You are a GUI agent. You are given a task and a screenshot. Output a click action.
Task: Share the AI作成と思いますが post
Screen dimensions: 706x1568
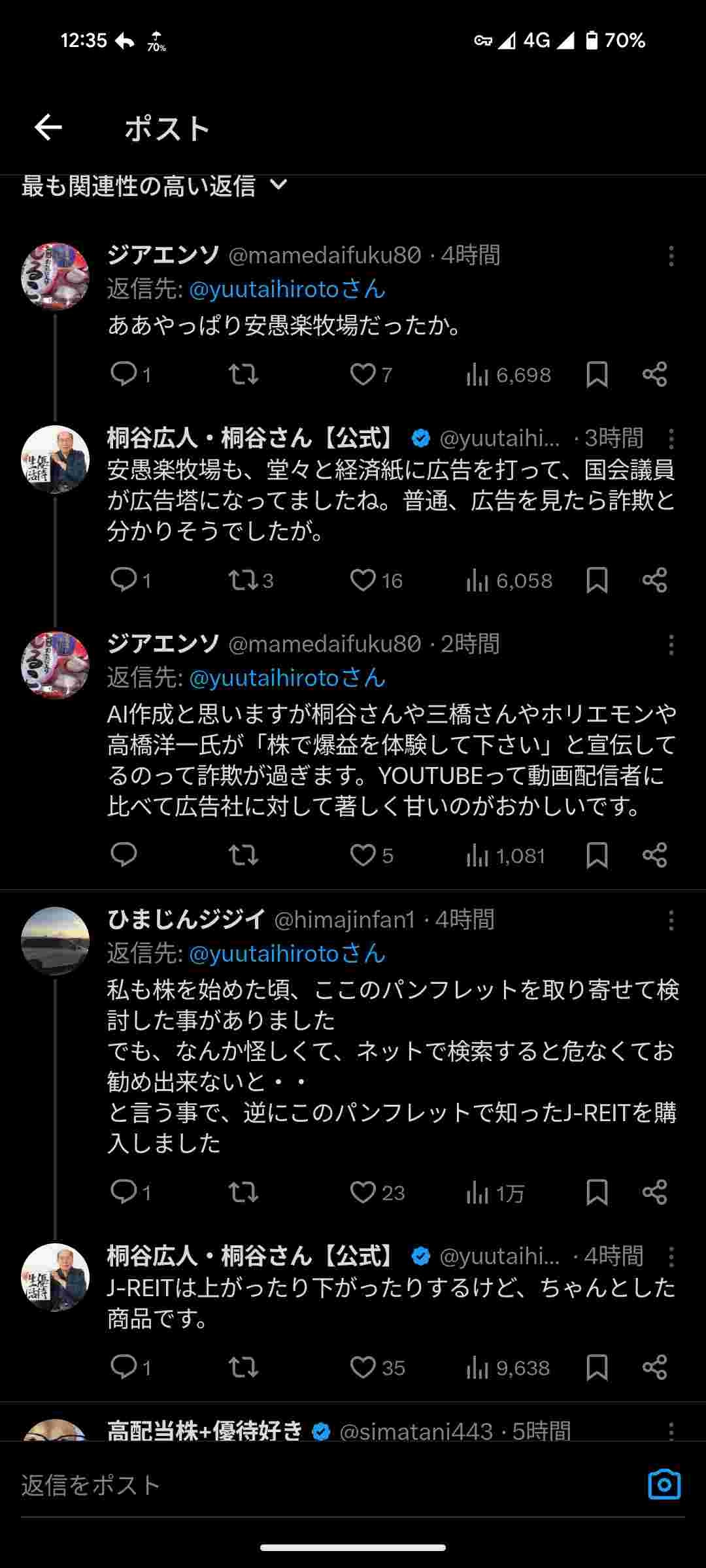(x=654, y=855)
